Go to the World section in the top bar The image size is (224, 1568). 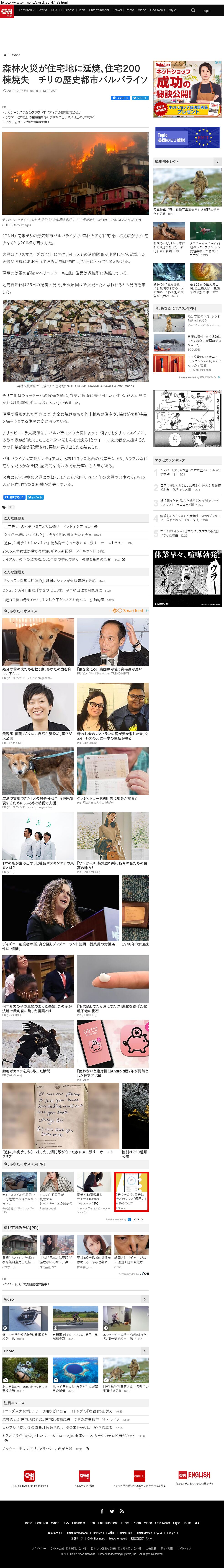[43, 10]
